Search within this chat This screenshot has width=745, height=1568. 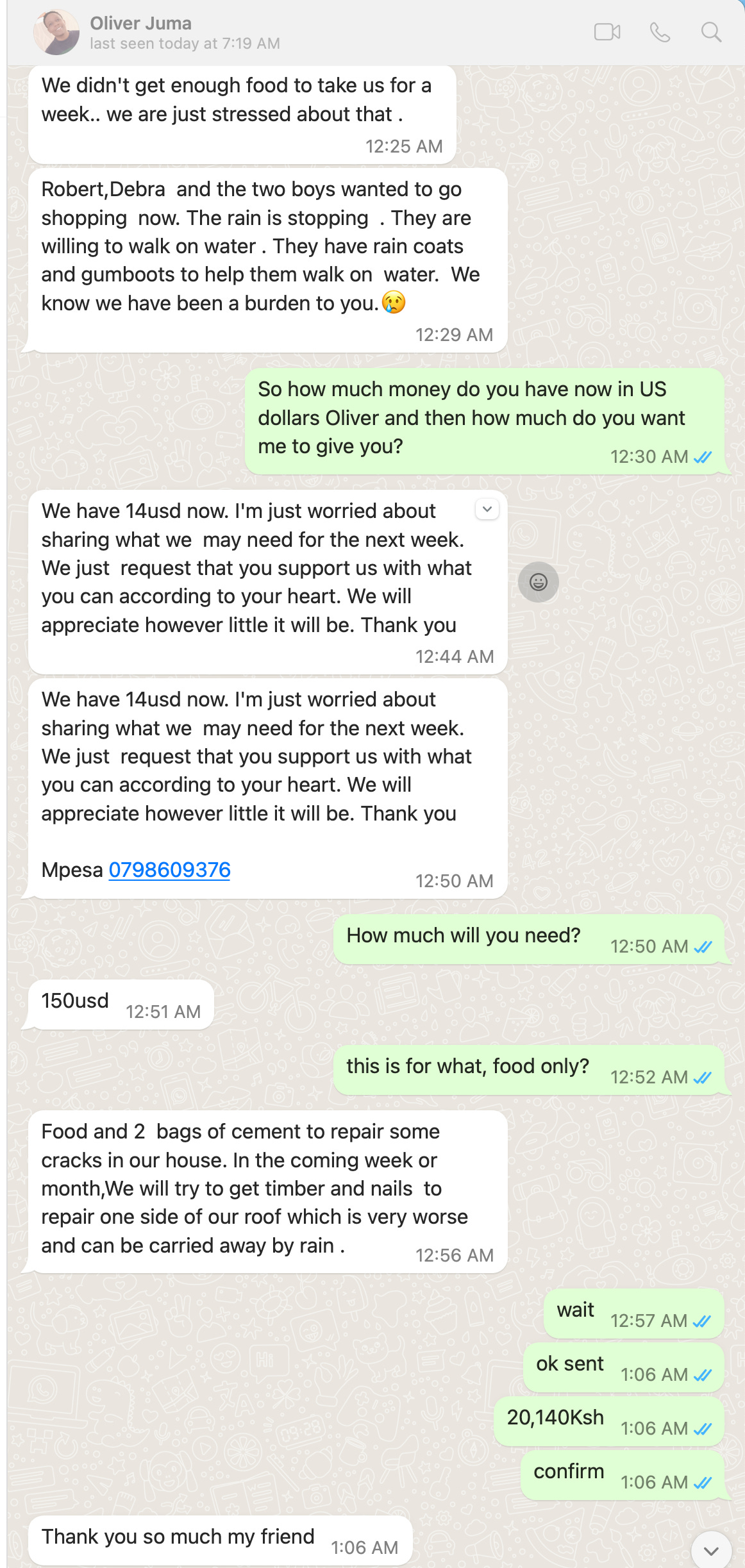click(x=711, y=32)
